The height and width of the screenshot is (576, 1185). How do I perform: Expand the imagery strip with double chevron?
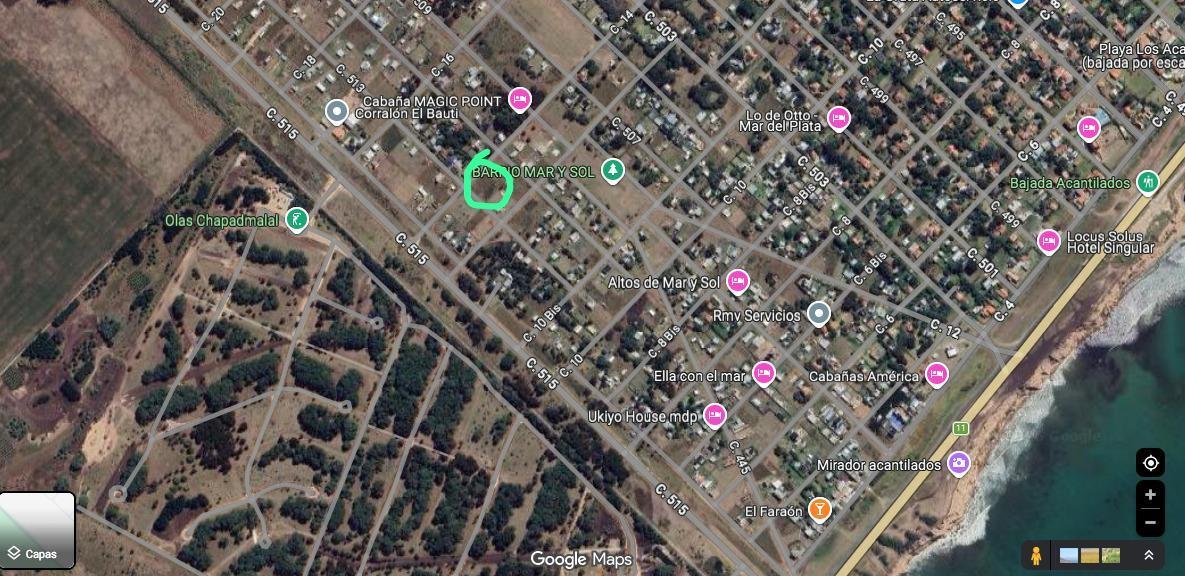tap(1149, 556)
